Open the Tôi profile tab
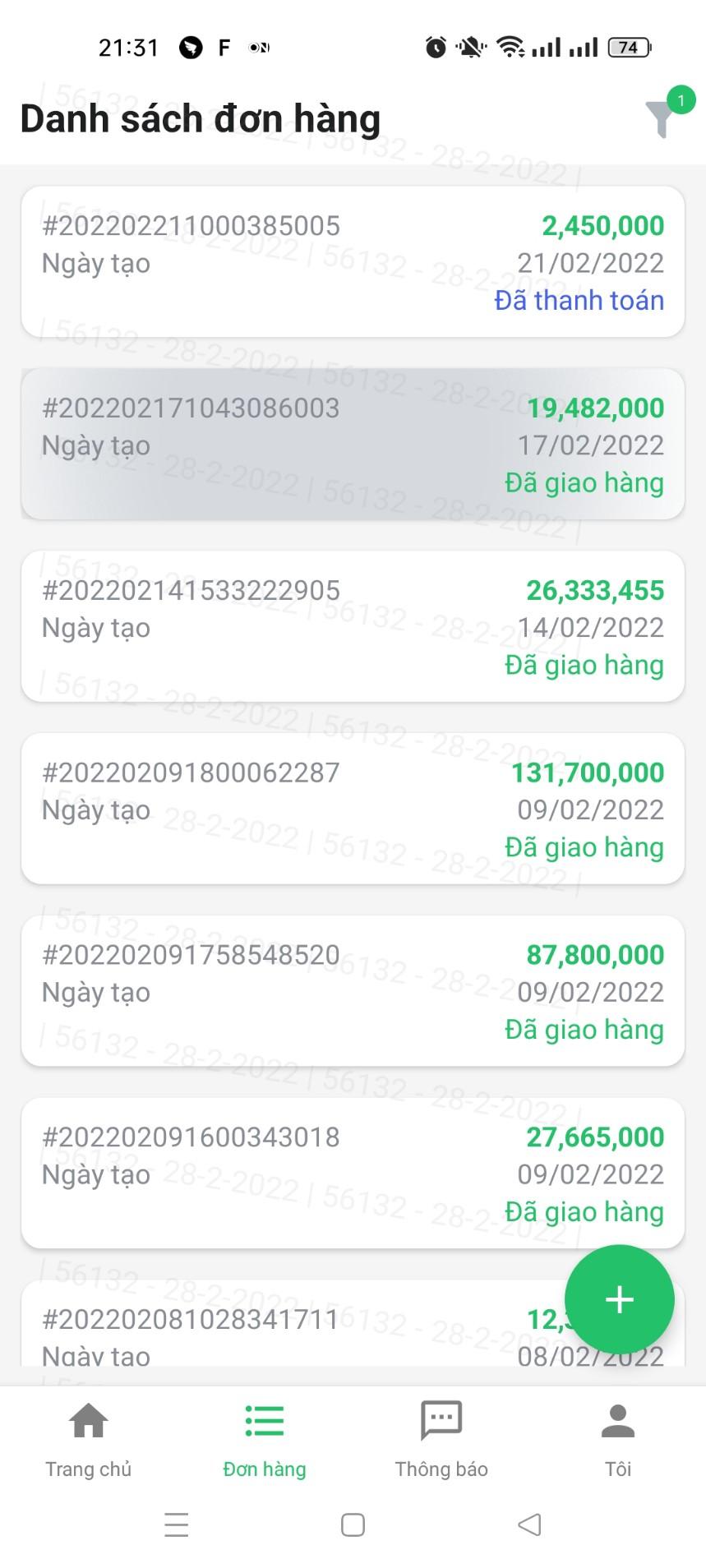 point(618,1438)
